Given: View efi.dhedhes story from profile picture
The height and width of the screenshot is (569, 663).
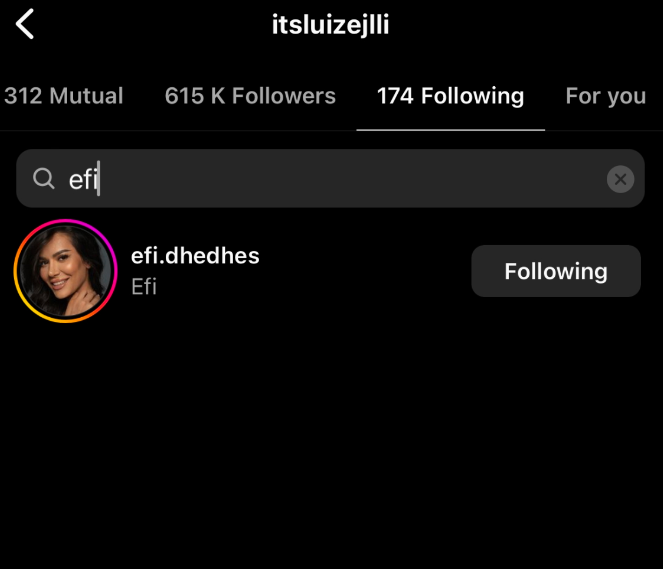Looking at the screenshot, I should [x=66, y=271].
